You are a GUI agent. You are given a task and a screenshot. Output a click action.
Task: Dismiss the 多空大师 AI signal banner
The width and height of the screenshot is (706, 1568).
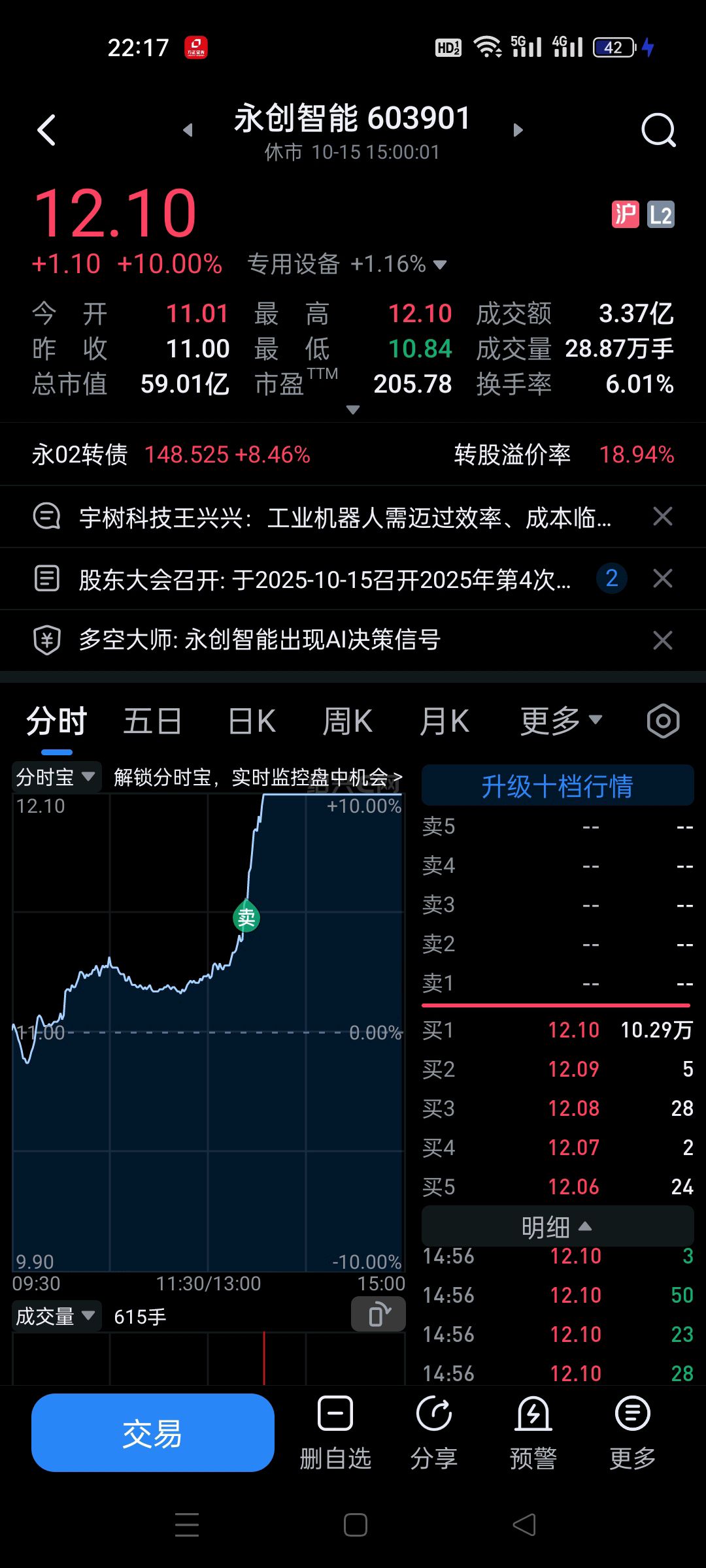pos(662,640)
